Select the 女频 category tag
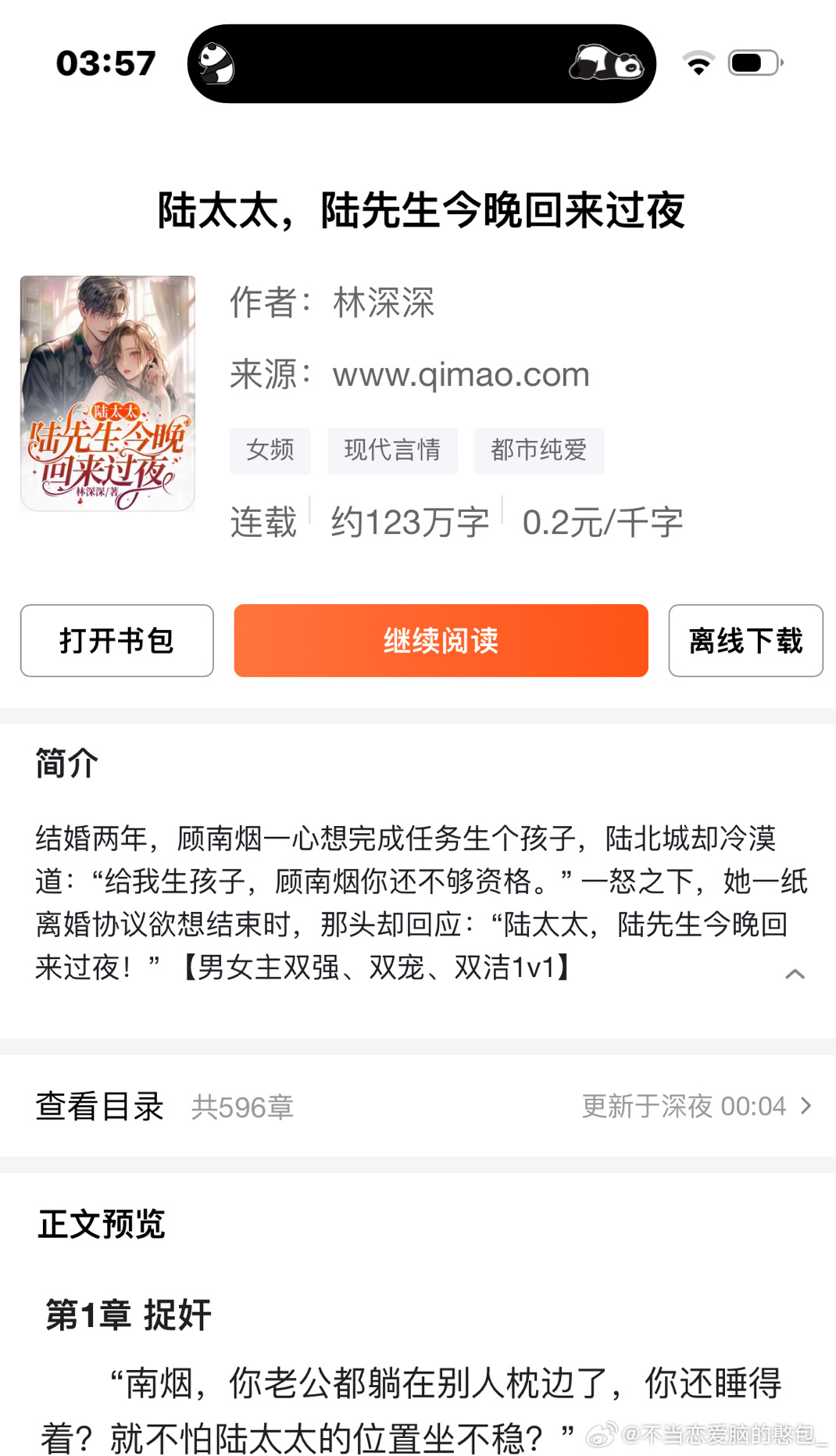Screen dimensions: 836x1456 (270, 451)
